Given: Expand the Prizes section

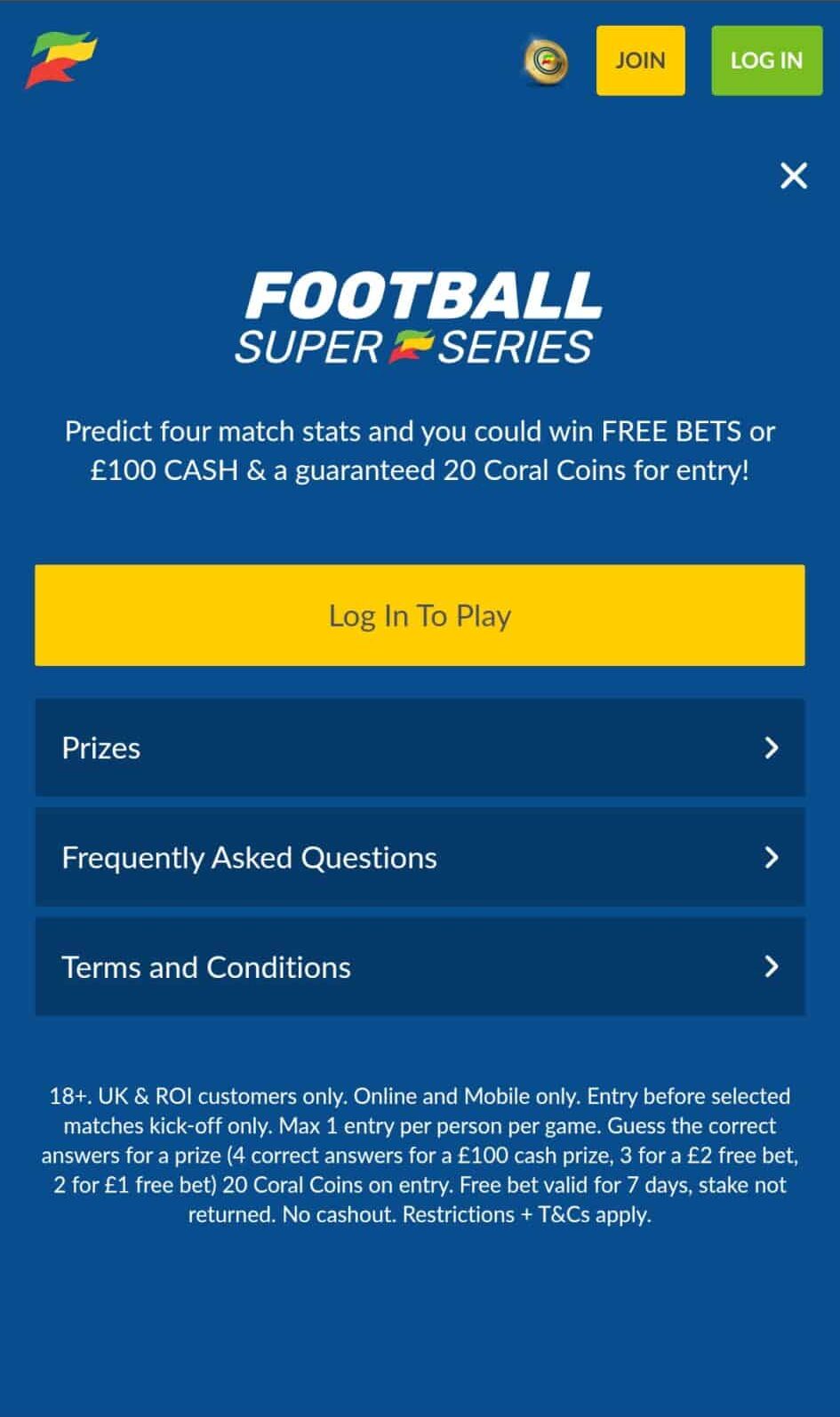Looking at the screenshot, I should pos(420,748).
